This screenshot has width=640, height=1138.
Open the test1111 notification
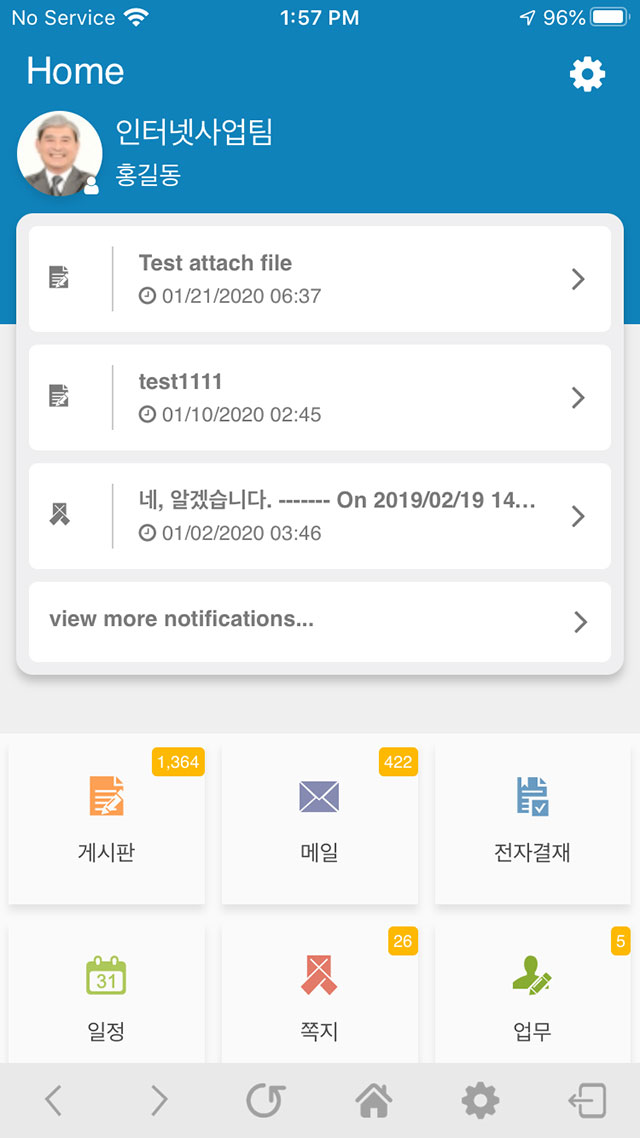click(319, 397)
